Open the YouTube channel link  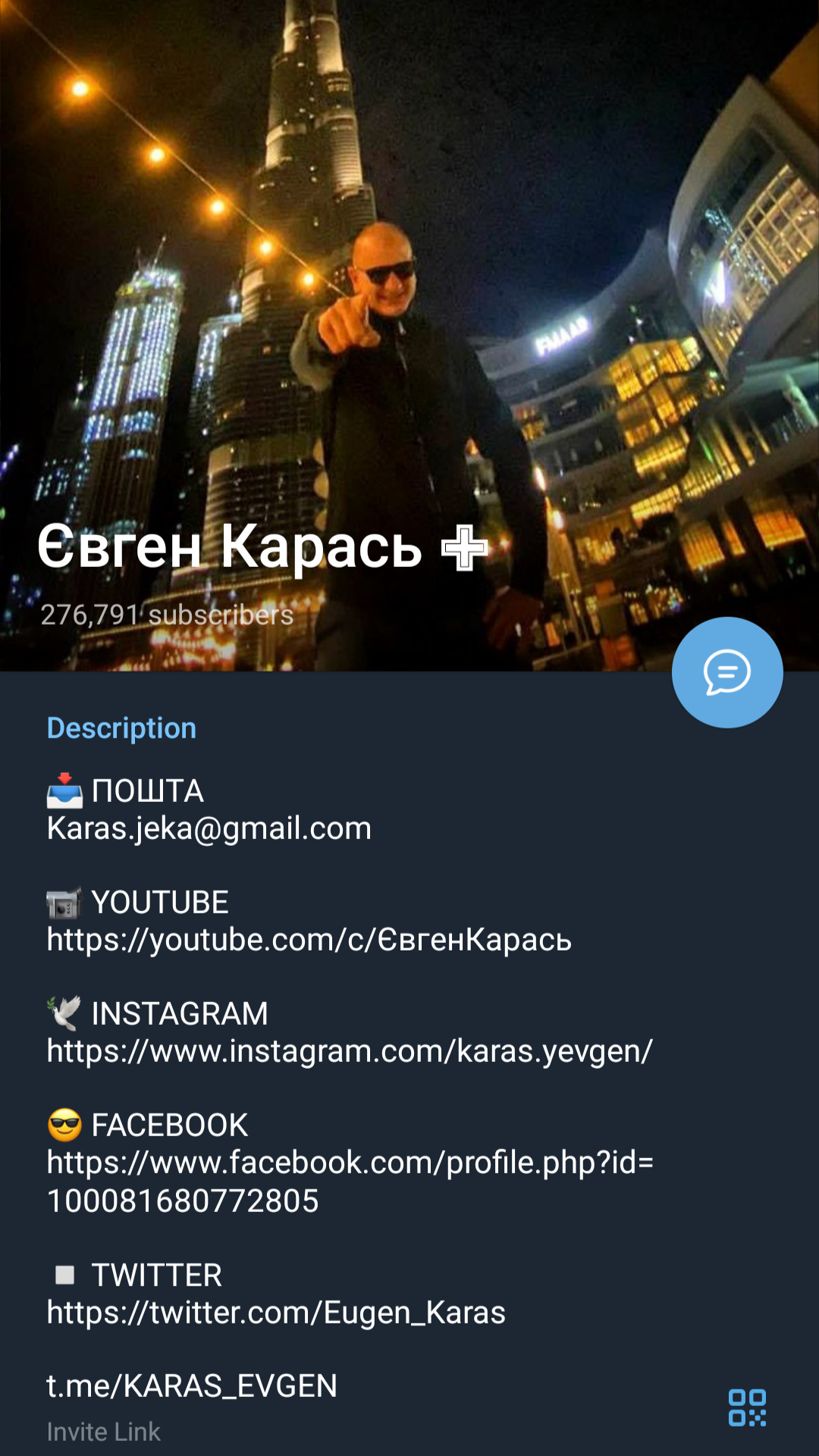[x=309, y=940]
